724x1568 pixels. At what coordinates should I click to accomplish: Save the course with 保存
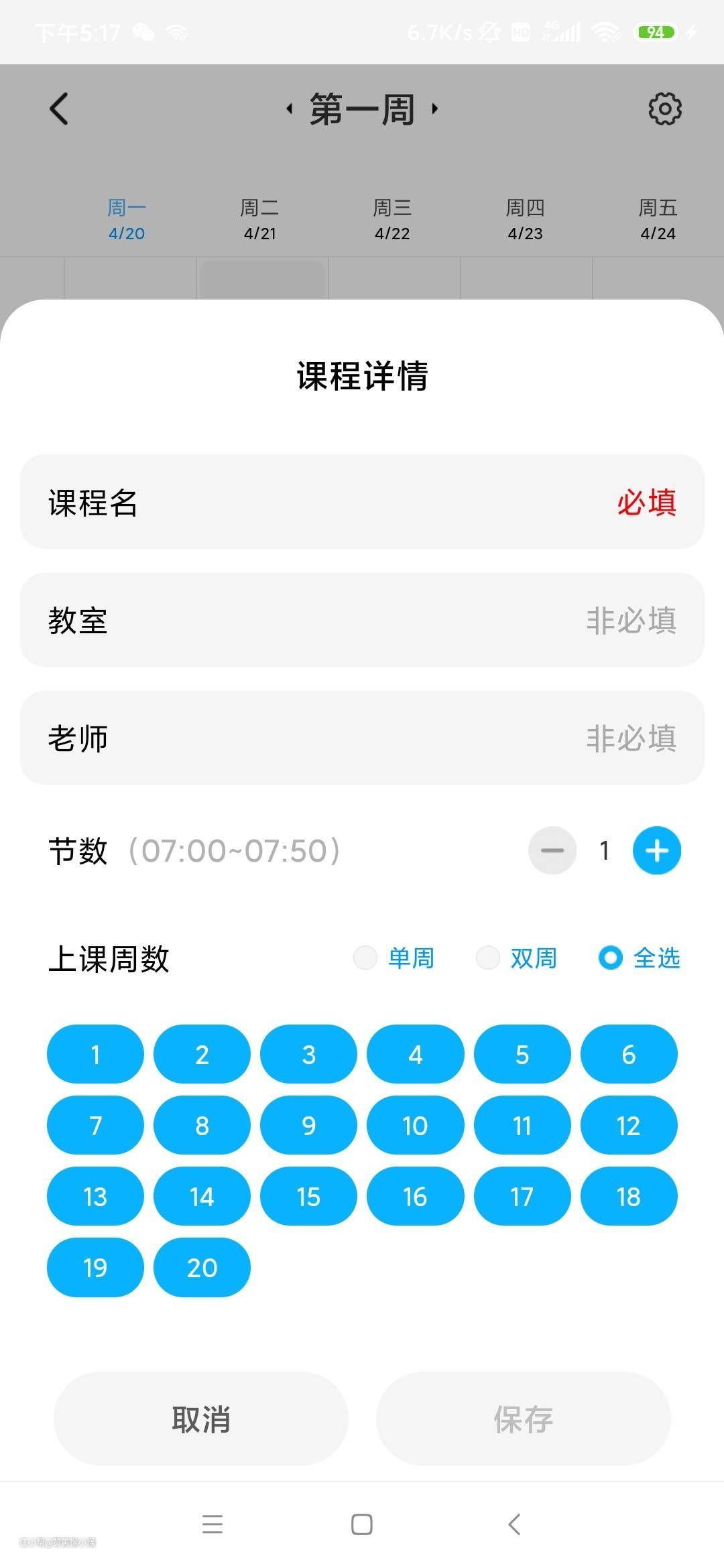pyautogui.click(x=524, y=1419)
